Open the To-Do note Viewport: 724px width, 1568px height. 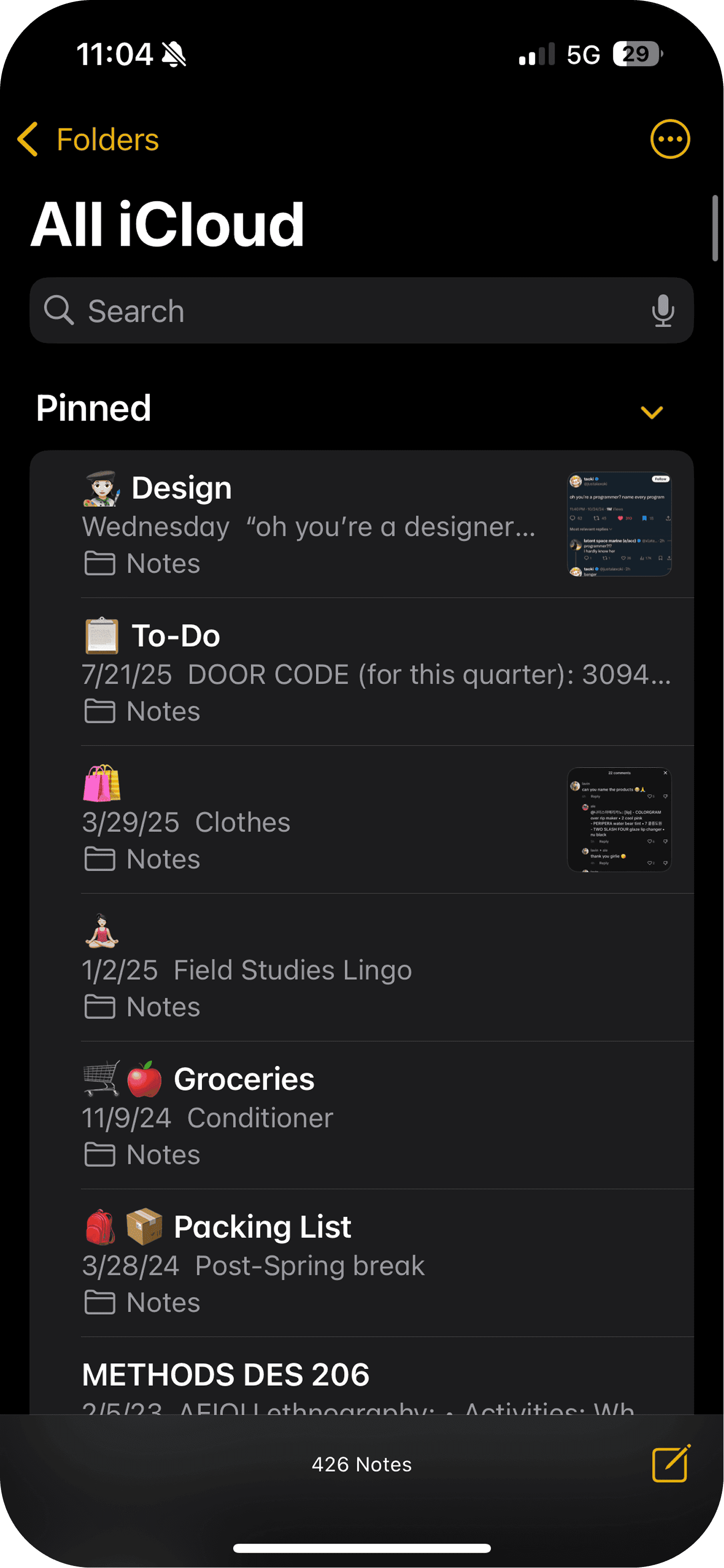tap(362, 672)
